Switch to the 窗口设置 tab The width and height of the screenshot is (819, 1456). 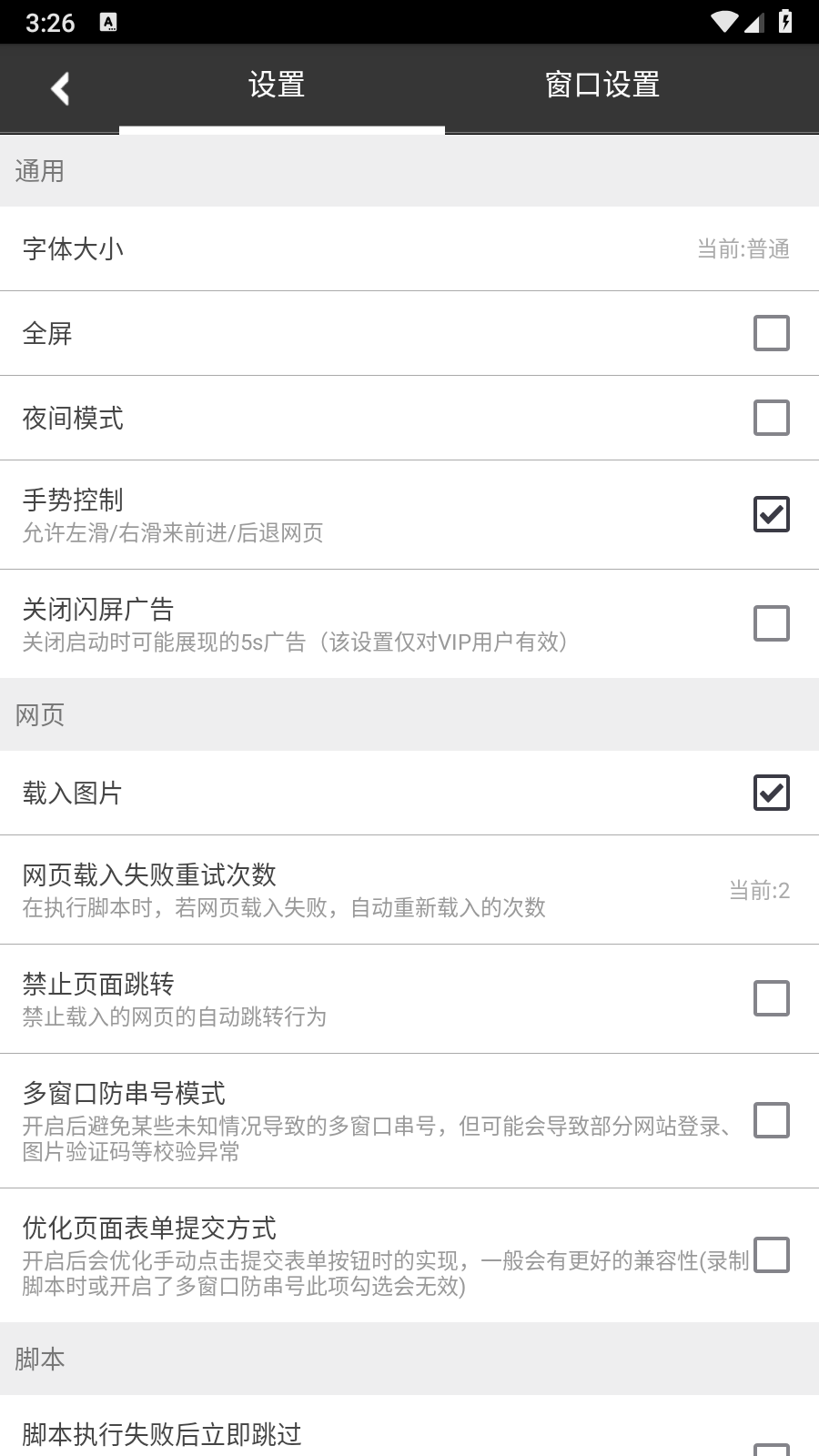click(602, 85)
